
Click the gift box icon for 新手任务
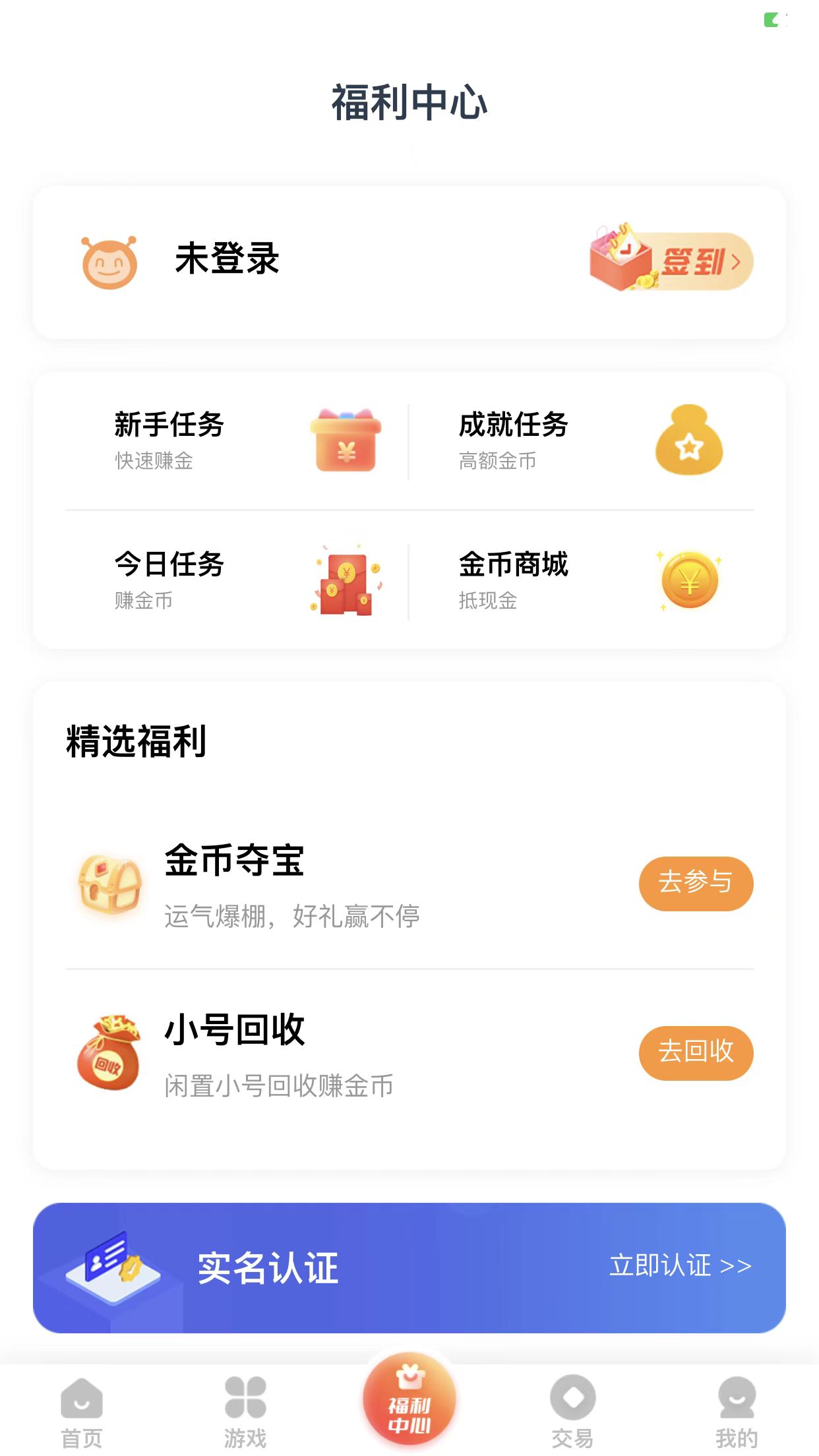pos(344,442)
